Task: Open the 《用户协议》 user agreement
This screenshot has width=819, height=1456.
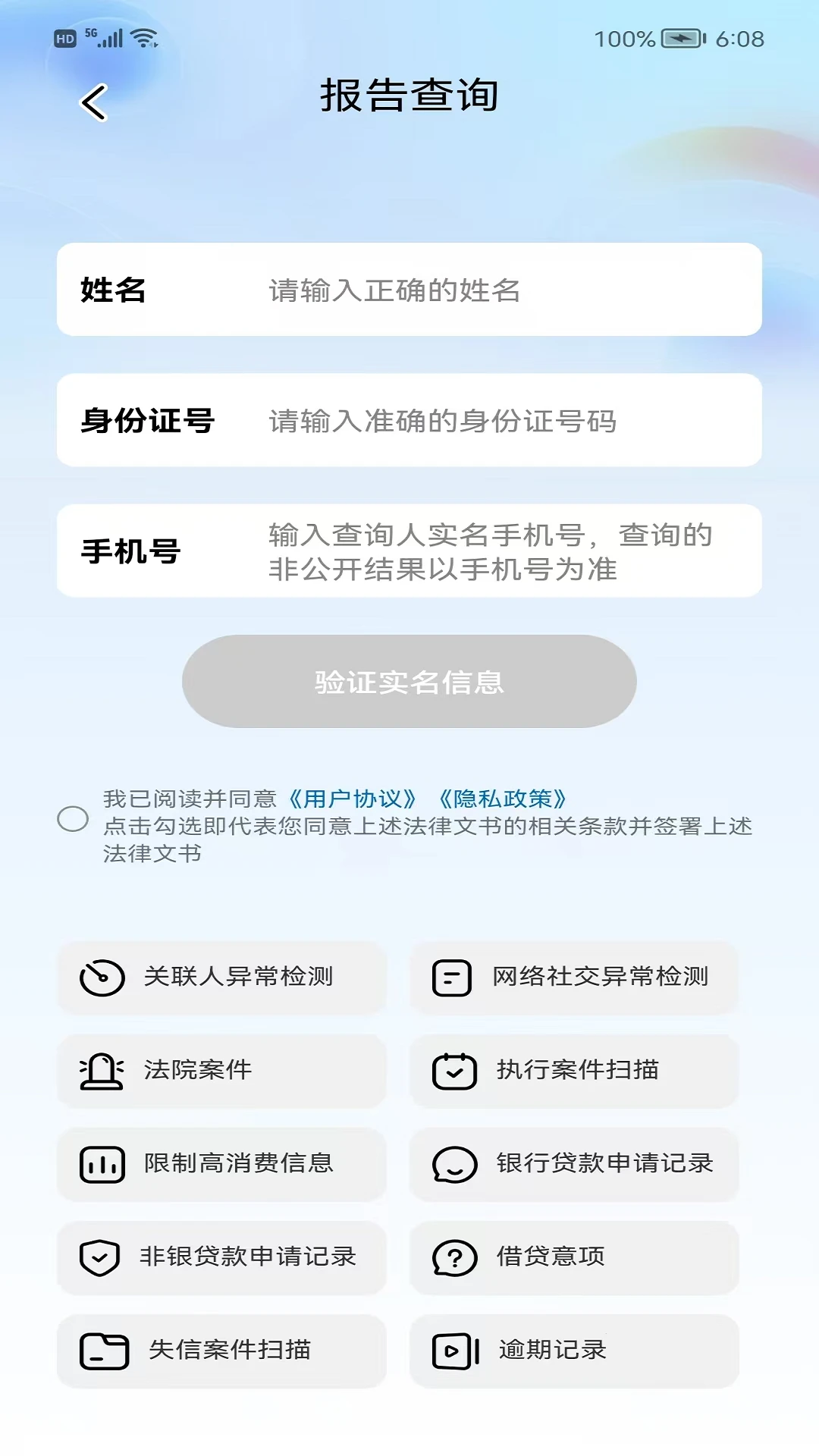Action: pos(353,797)
